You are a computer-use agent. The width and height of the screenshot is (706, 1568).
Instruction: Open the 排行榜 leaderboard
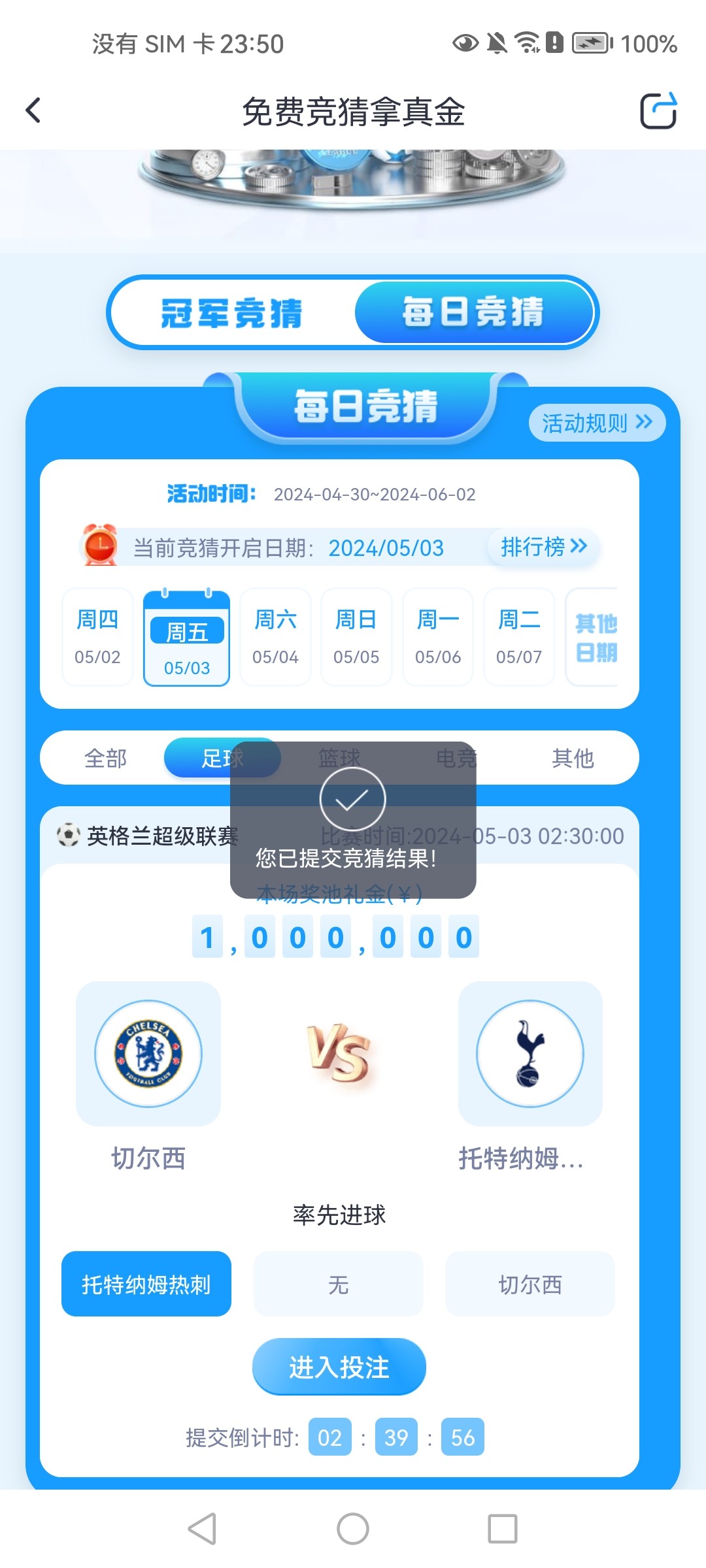543,546
